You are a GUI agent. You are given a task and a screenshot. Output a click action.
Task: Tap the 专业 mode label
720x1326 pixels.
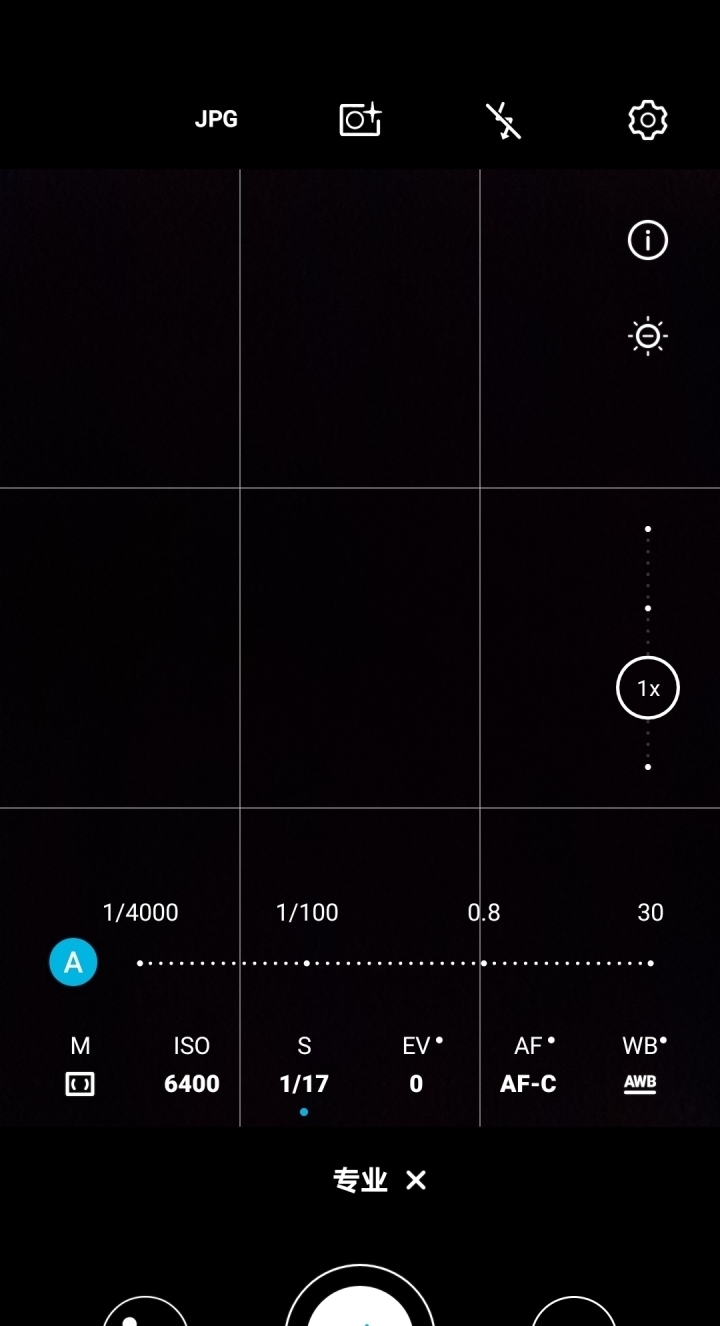point(360,1181)
